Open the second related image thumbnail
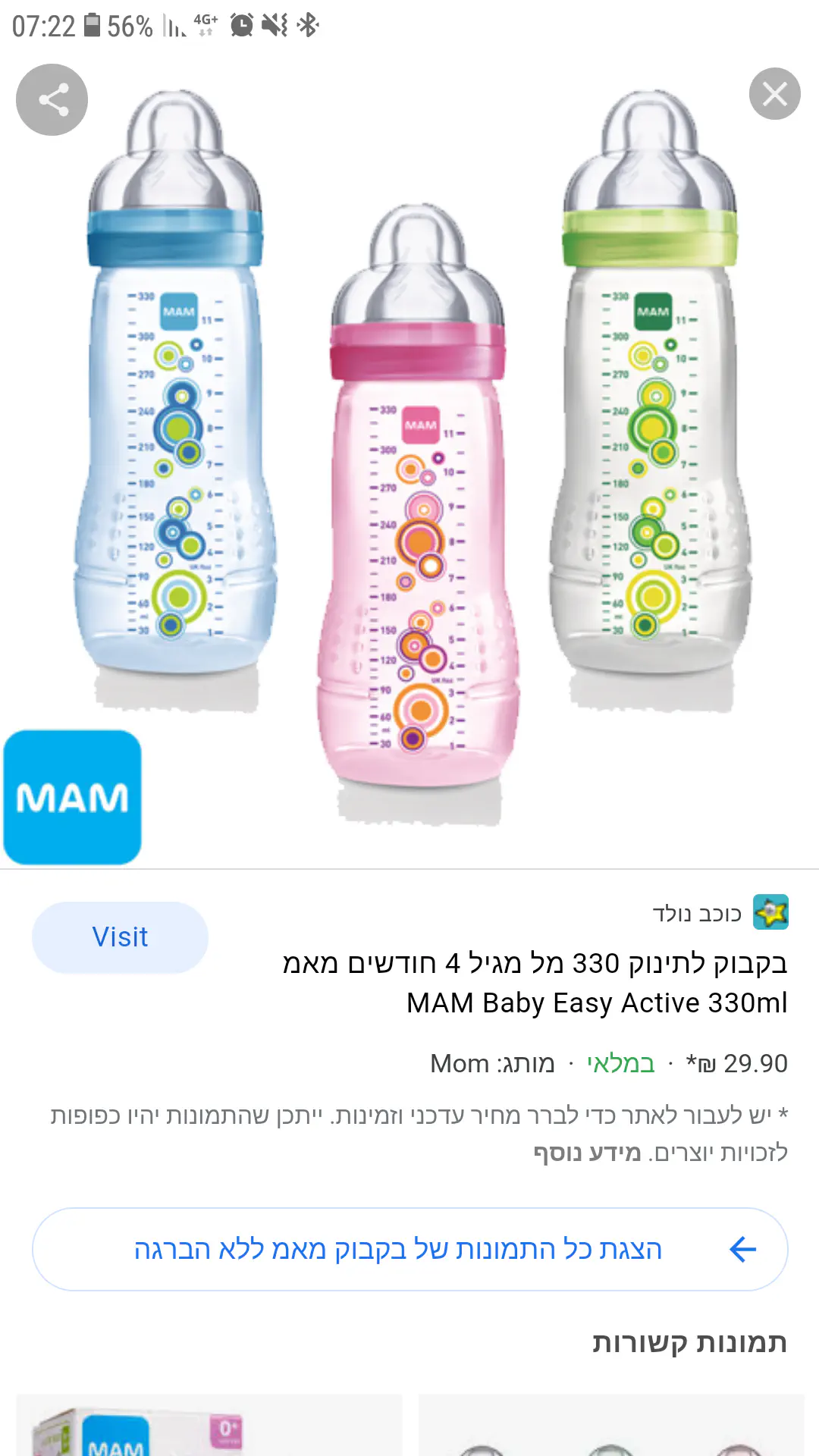This screenshot has height=1456, width=819. tap(610, 1424)
